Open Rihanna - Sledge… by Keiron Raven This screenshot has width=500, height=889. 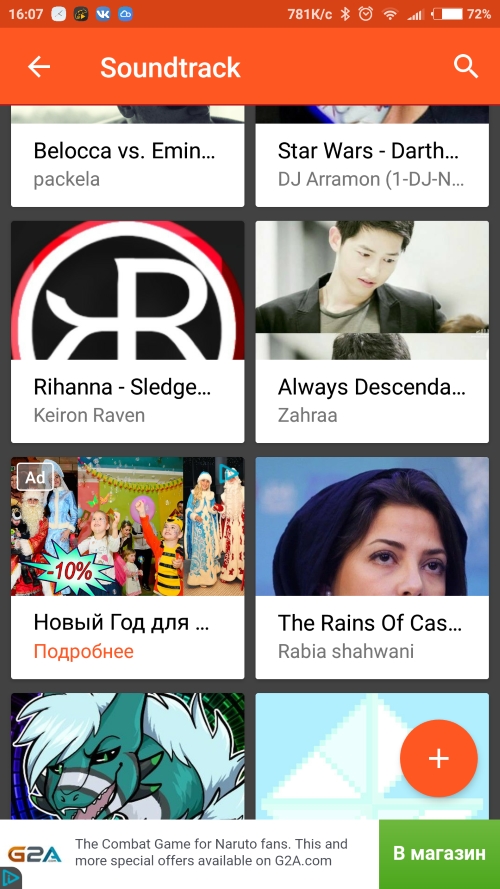(x=128, y=332)
